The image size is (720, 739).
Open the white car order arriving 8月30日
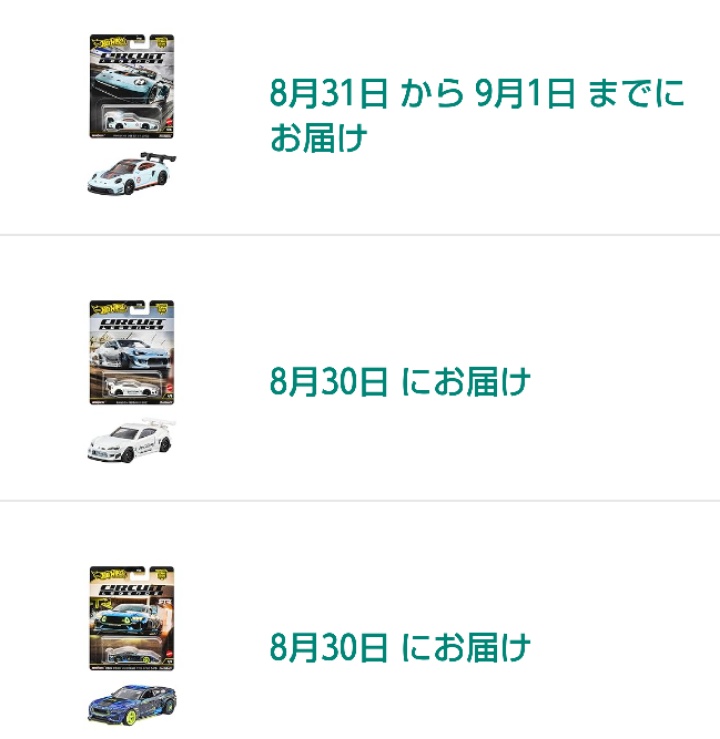tap(400, 381)
